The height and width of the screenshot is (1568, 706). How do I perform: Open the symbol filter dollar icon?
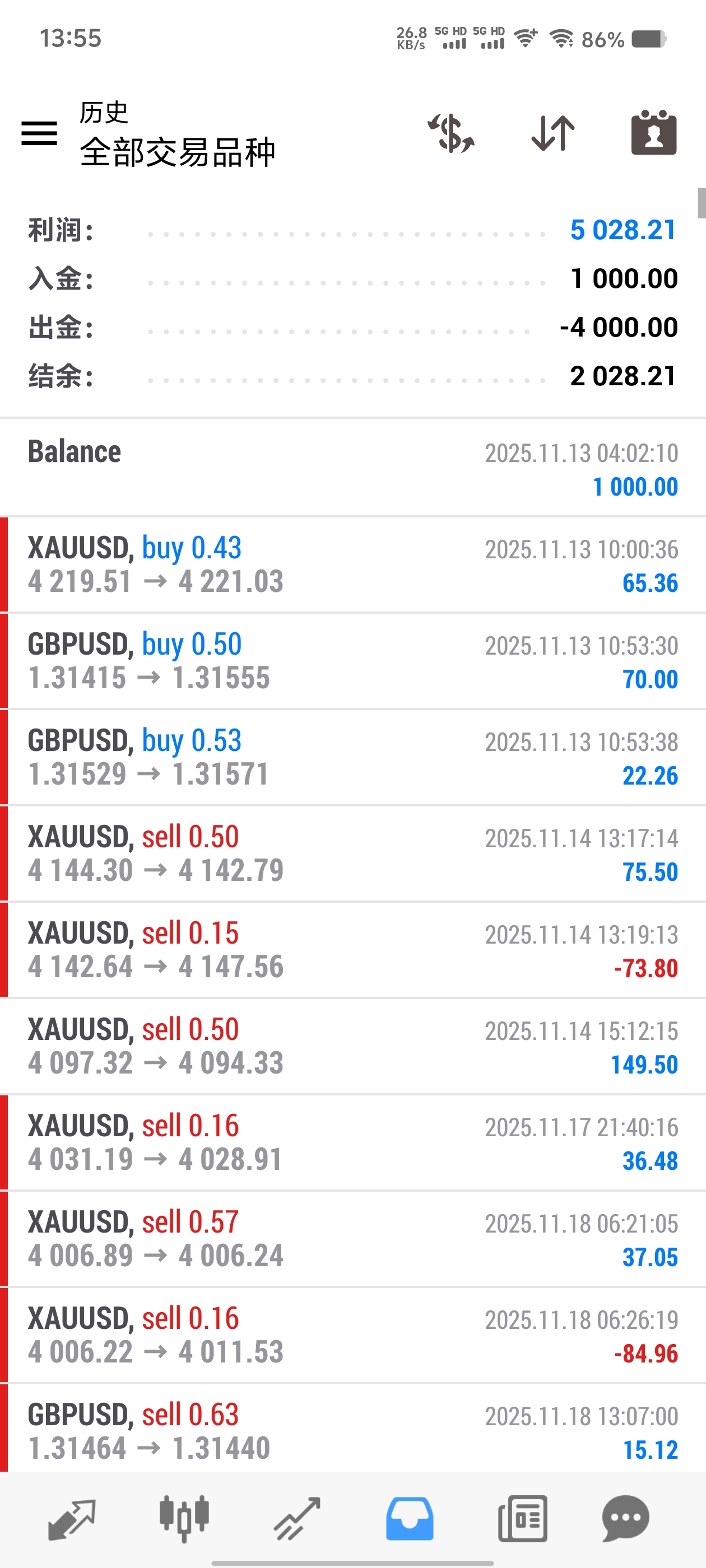click(450, 133)
